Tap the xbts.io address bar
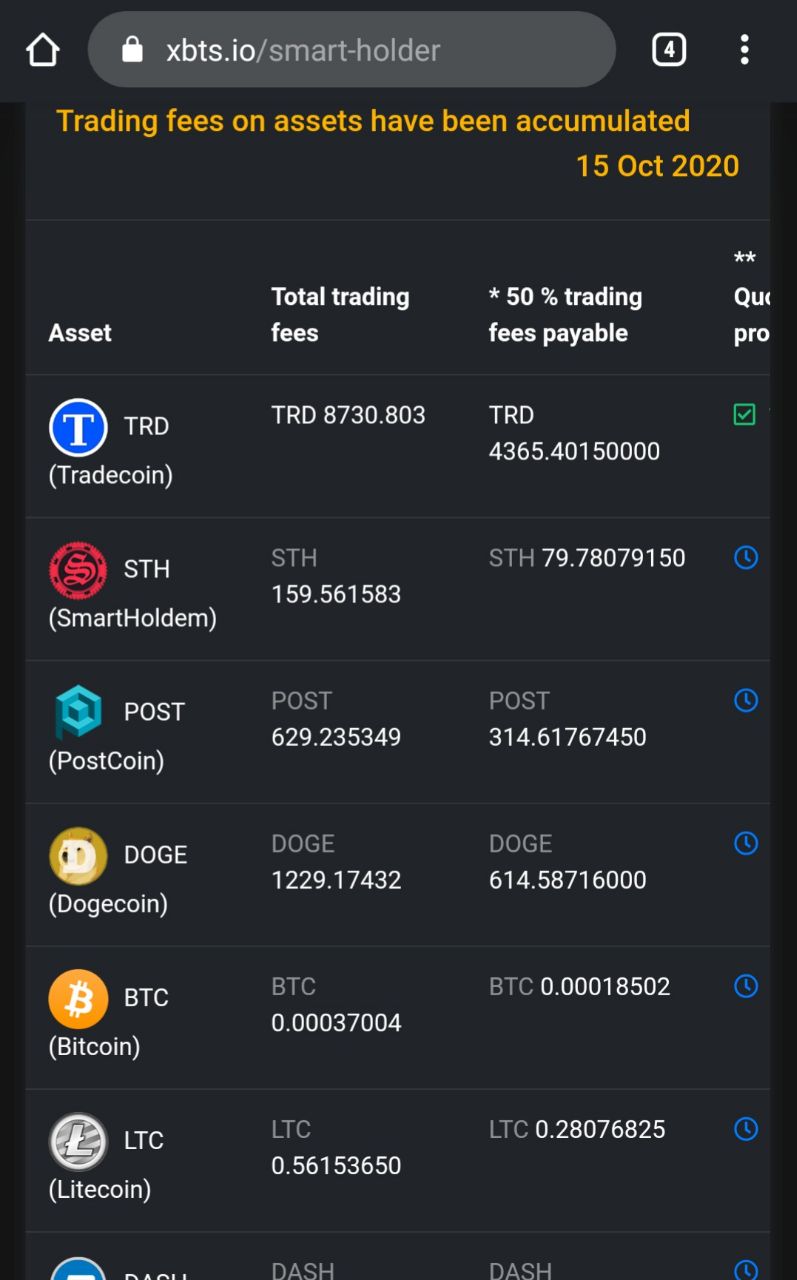 coord(351,50)
